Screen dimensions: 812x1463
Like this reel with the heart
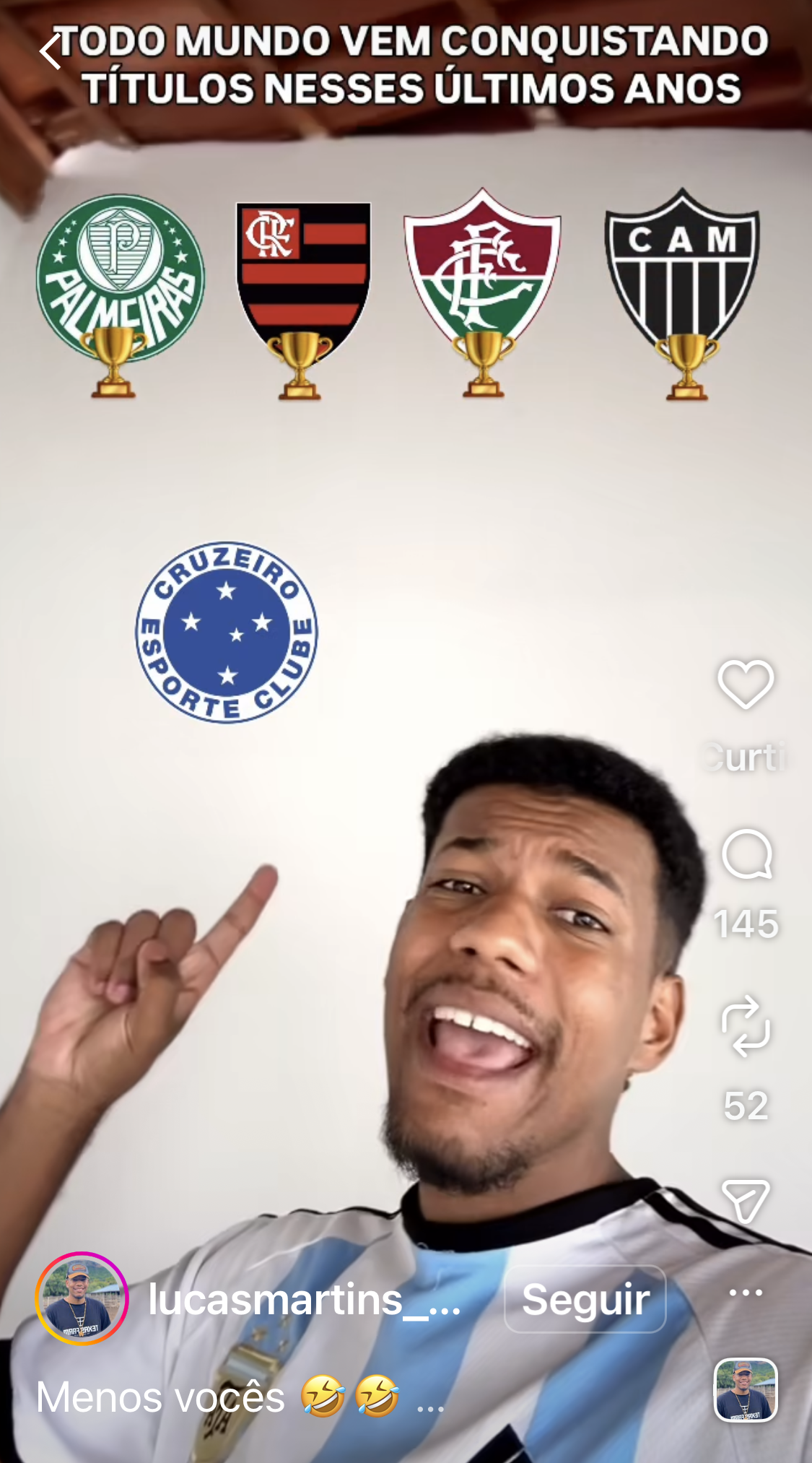pyautogui.click(x=746, y=684)
